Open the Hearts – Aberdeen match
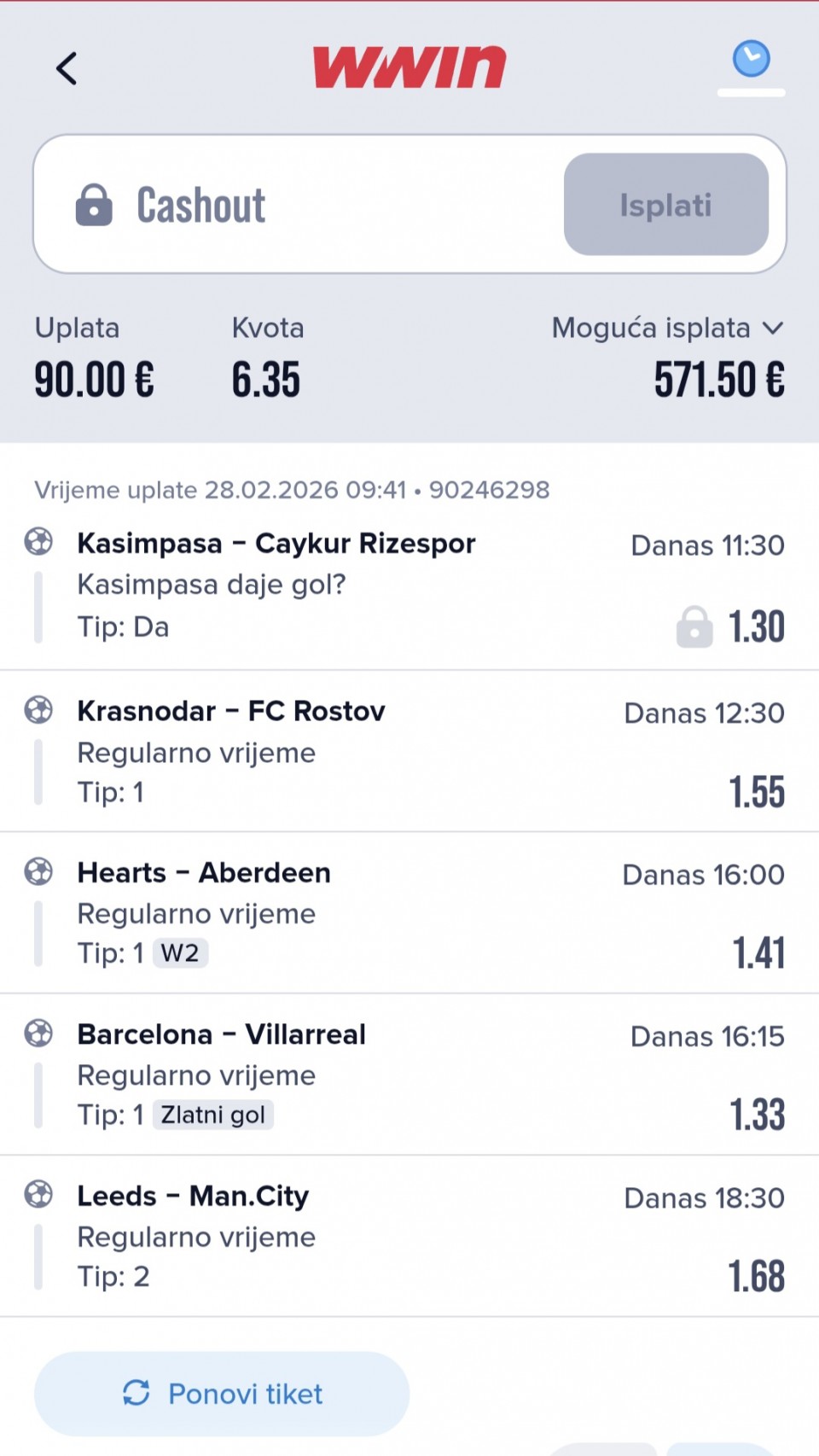The width and height of the screenshot is (819, 1456). 204,873
